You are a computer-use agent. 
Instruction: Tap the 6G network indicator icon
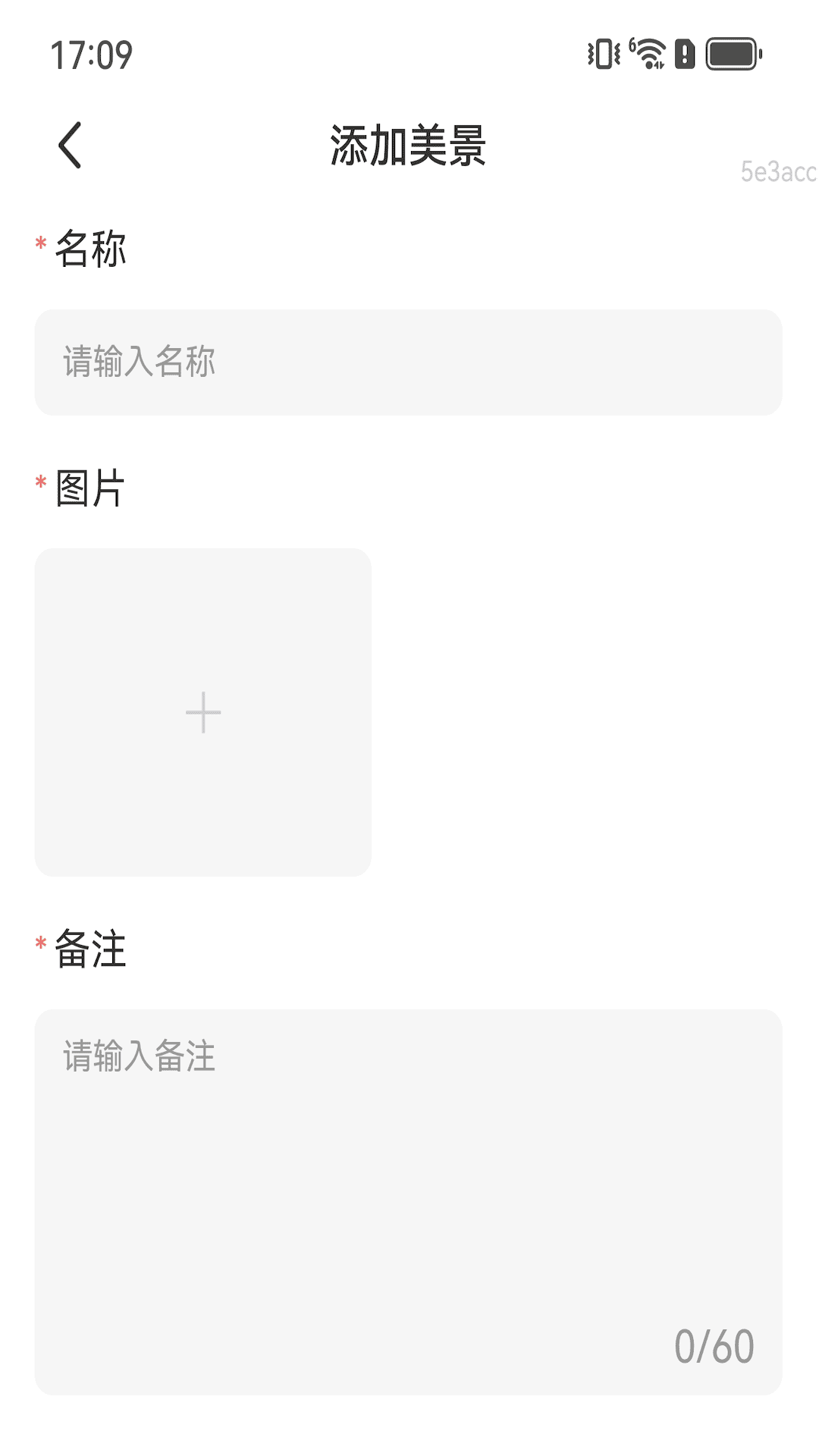[635, 45]
